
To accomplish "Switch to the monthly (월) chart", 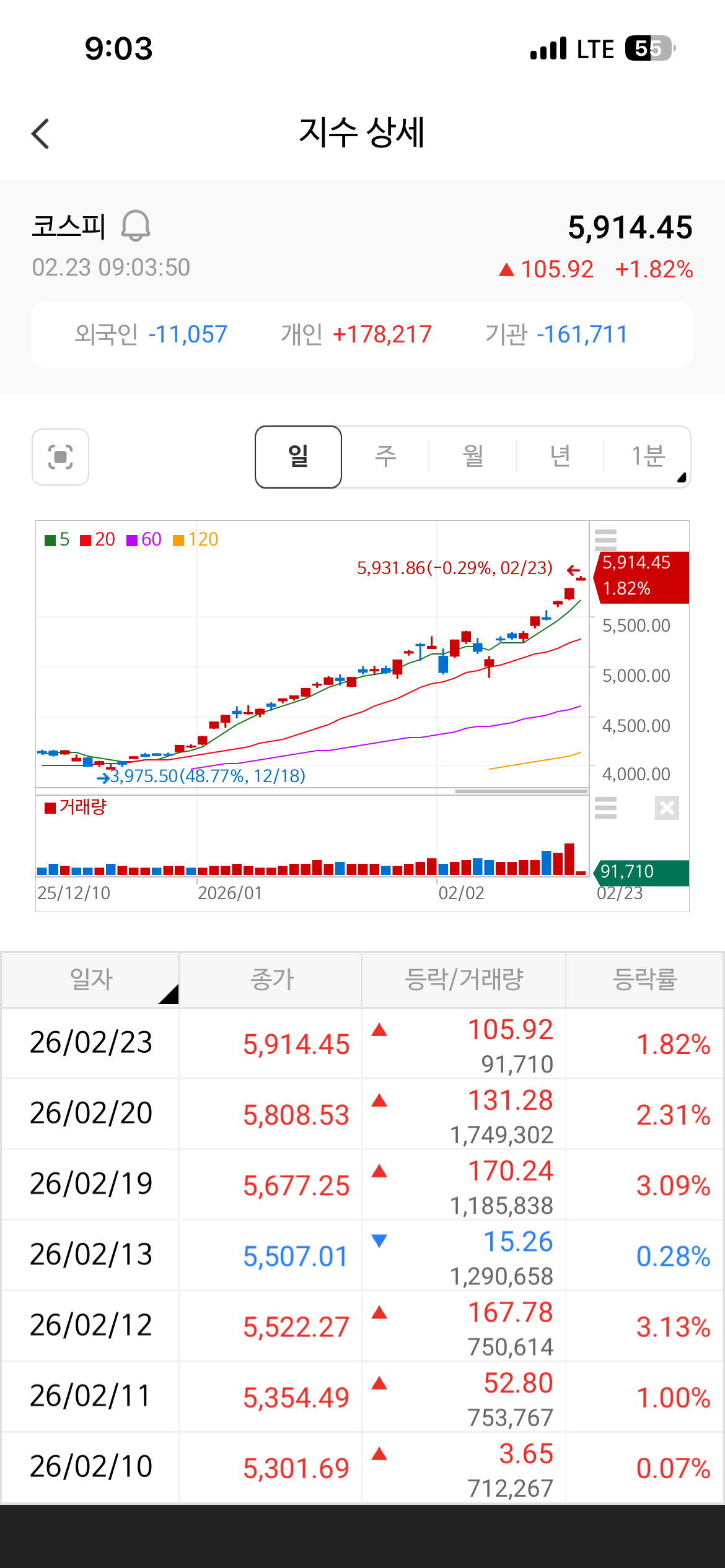I will 473,457.
